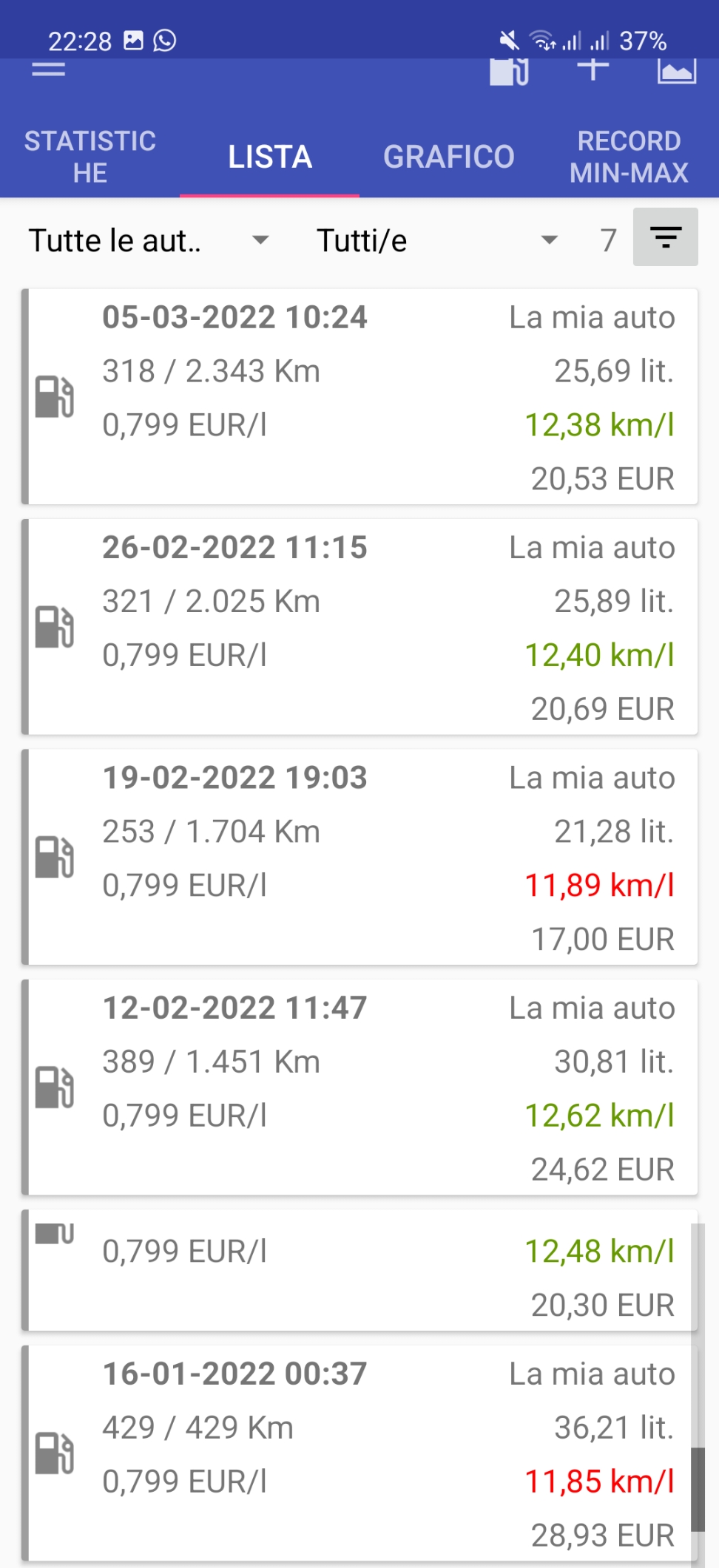Switch to the GRAFICO tab

[x=449, y=157]
